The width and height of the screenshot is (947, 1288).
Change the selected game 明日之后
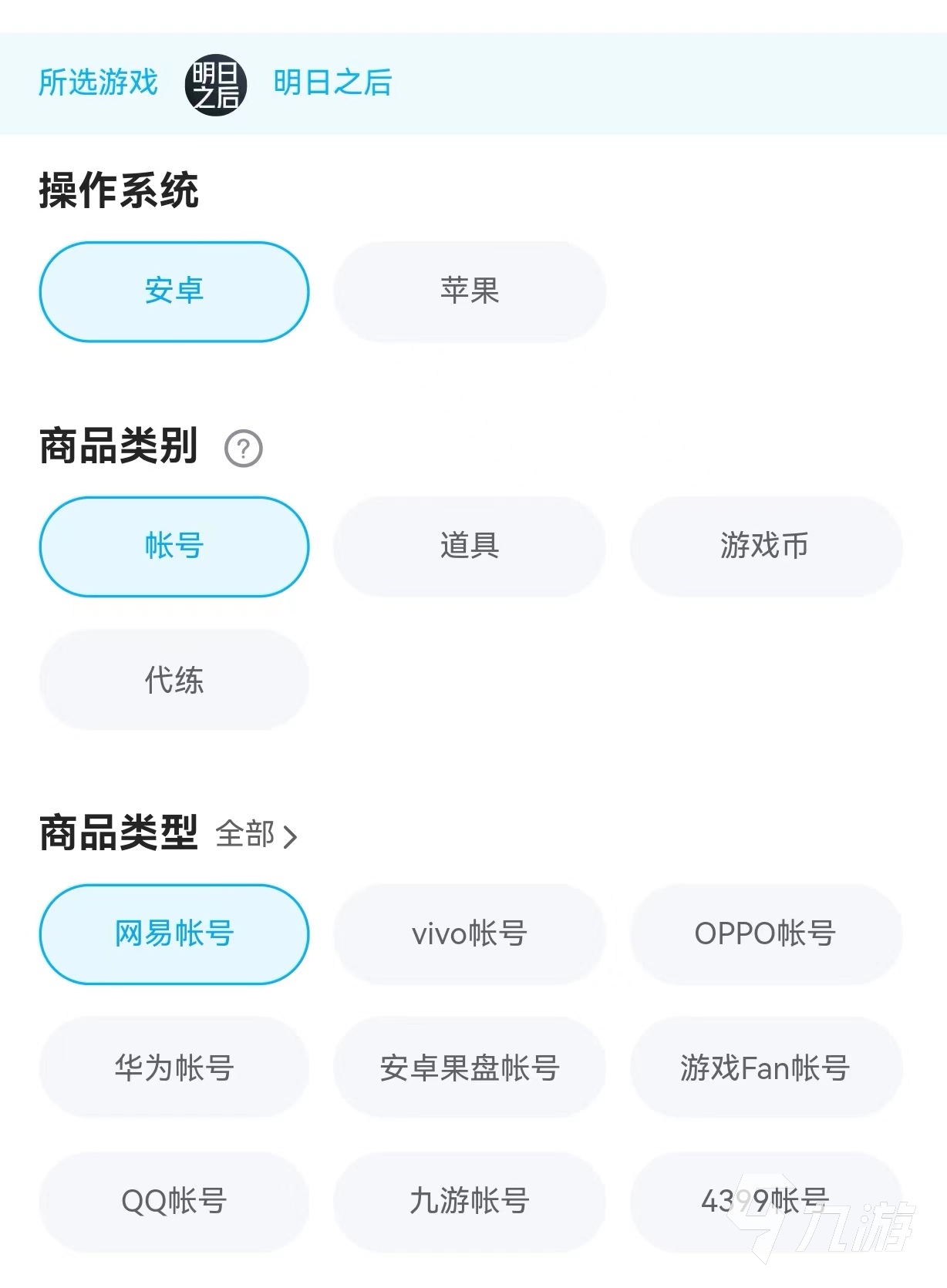(332, 83)
